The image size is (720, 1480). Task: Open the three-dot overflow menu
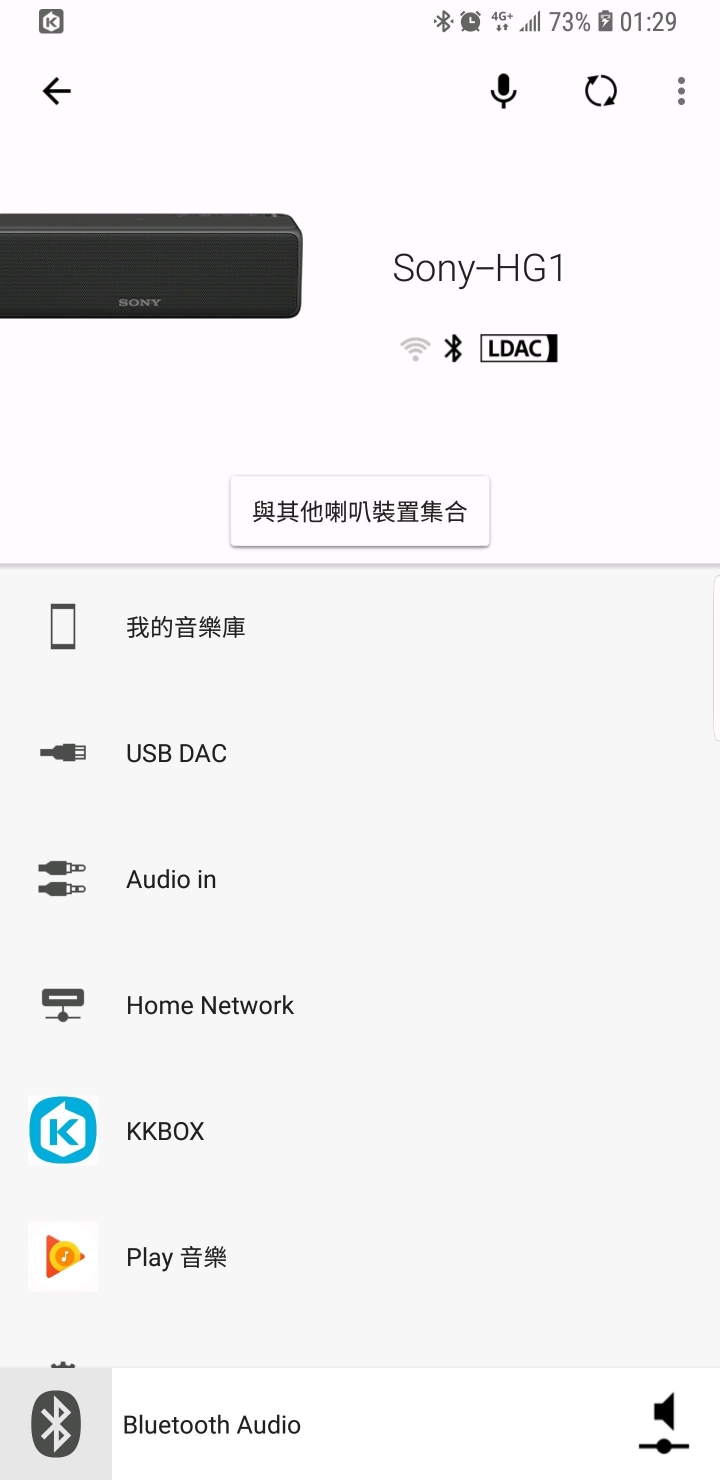coord(681,92)
